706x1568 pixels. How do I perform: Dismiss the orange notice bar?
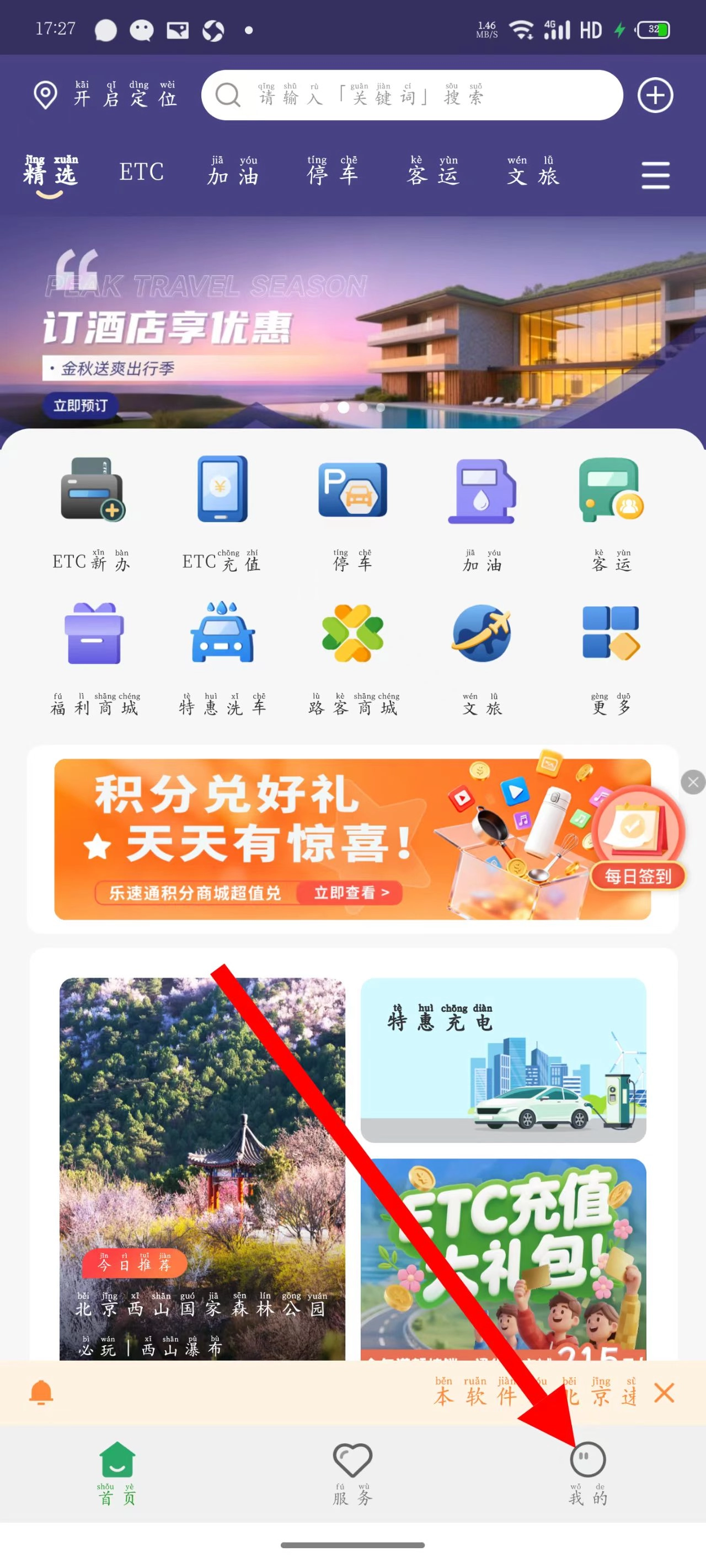pos(664,1393)
